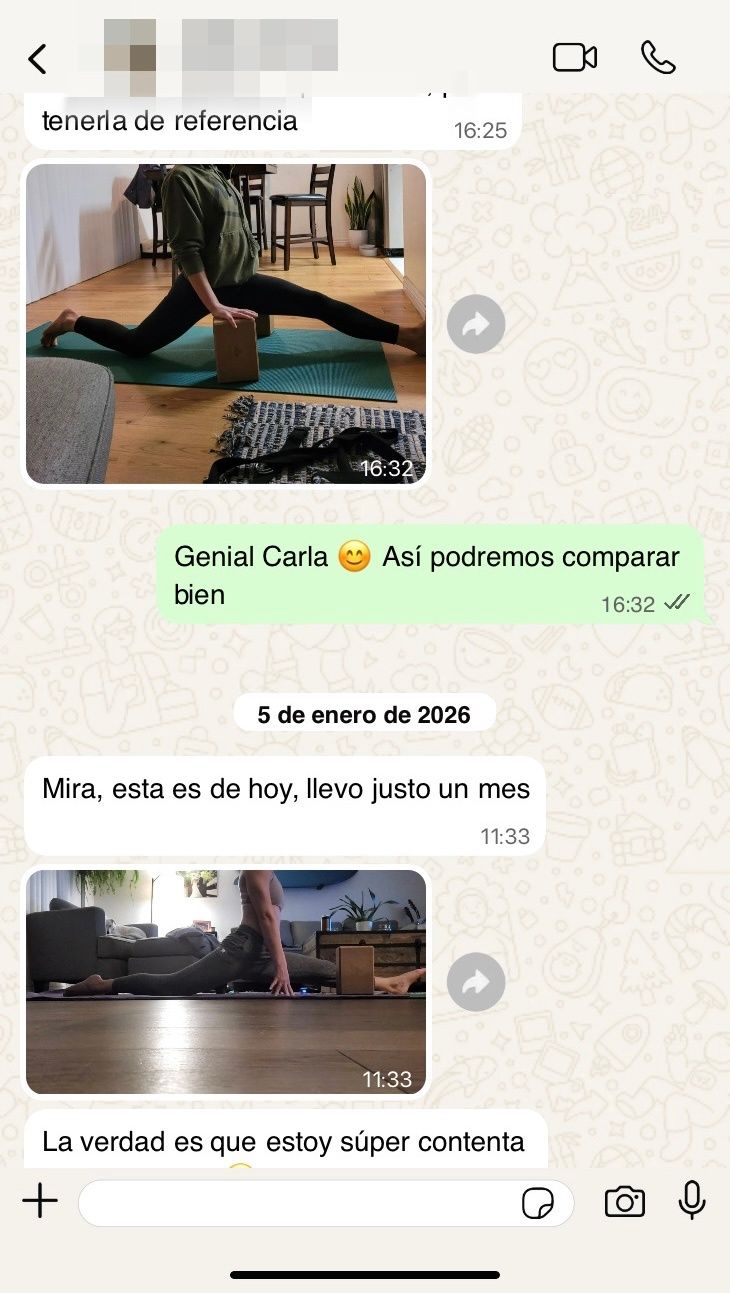
Task: Forward the 16:32 photo
Action: coord(475,324)
